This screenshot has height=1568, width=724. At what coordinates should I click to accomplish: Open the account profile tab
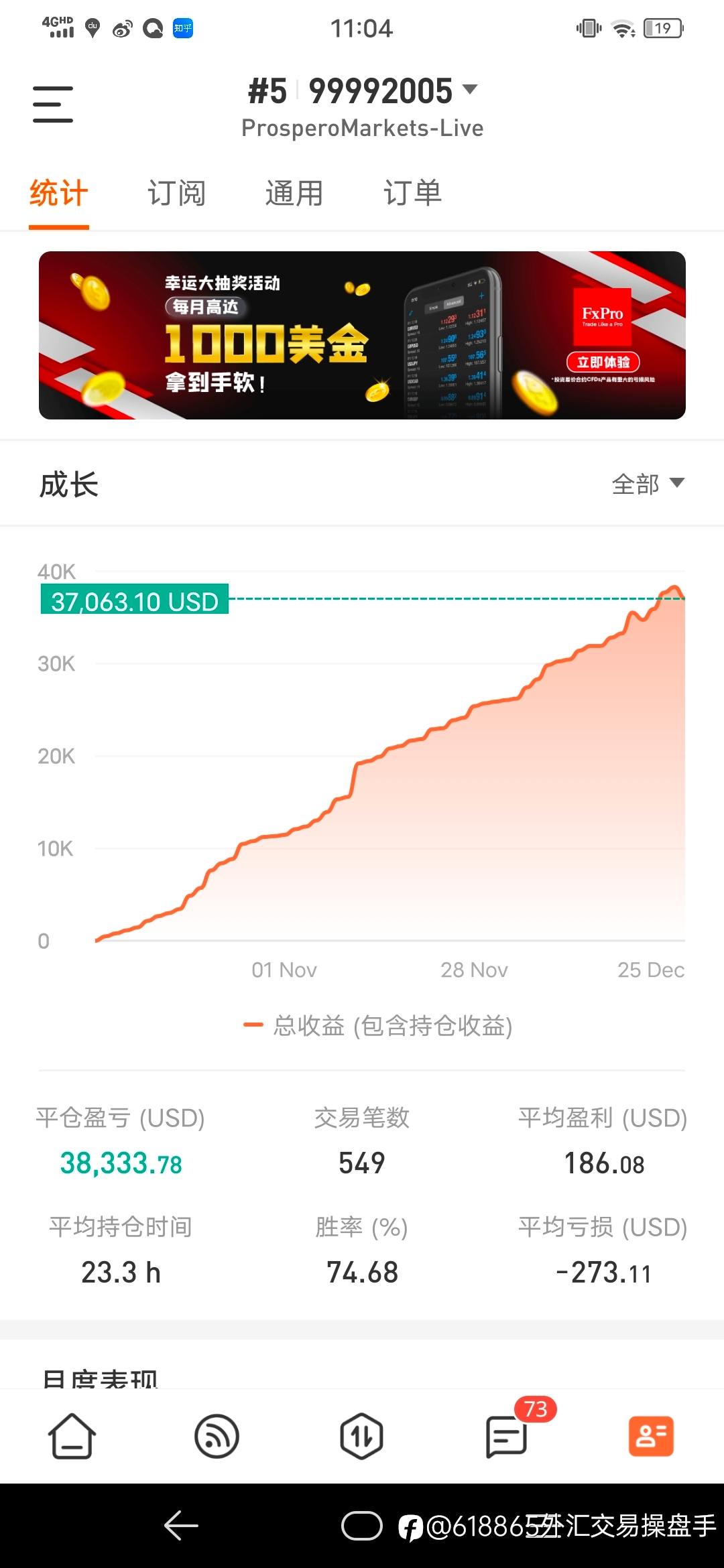point(651,1436)
